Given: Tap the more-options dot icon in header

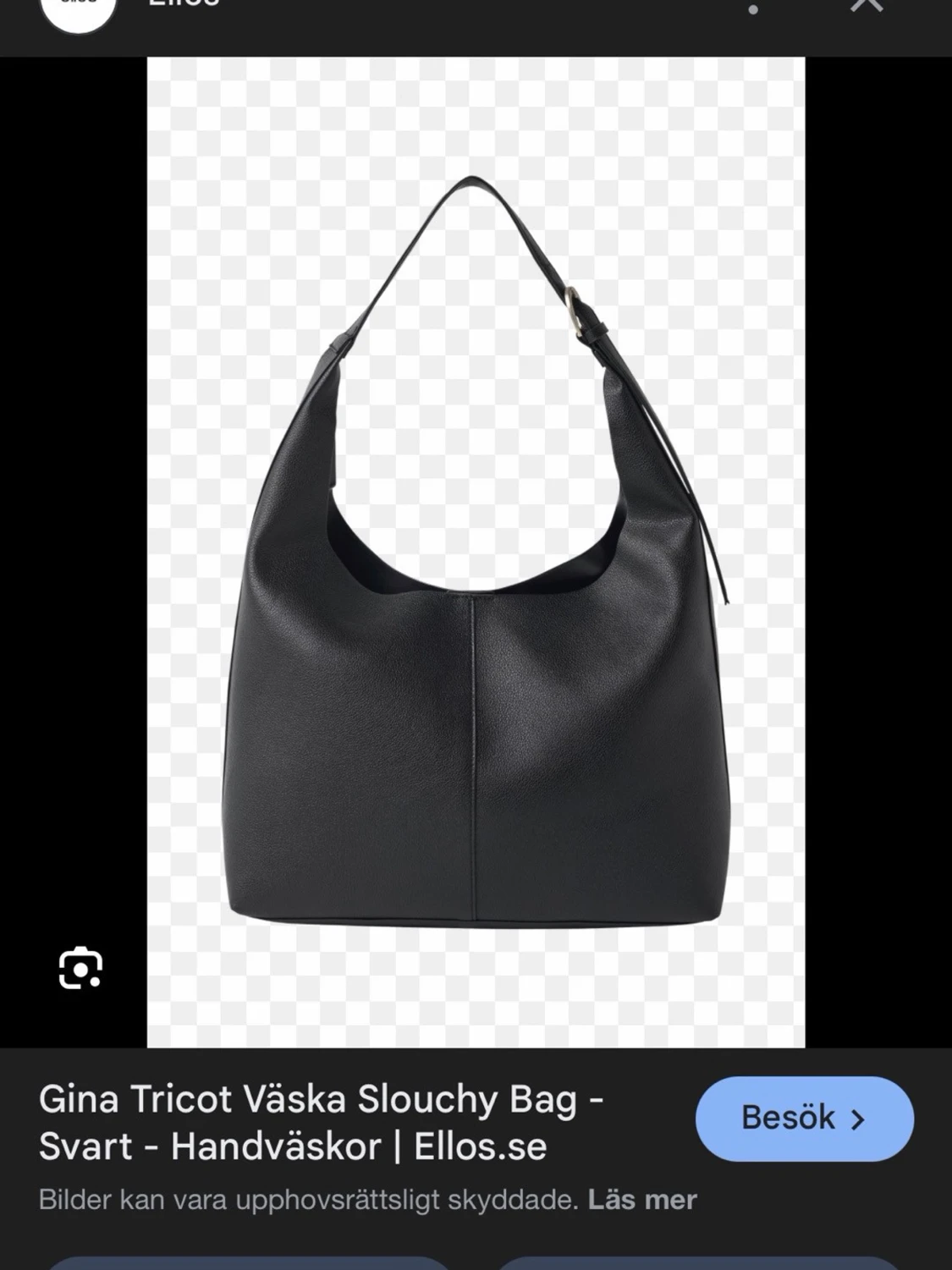Looking at the screenshot, I should (x=752, y=8).
